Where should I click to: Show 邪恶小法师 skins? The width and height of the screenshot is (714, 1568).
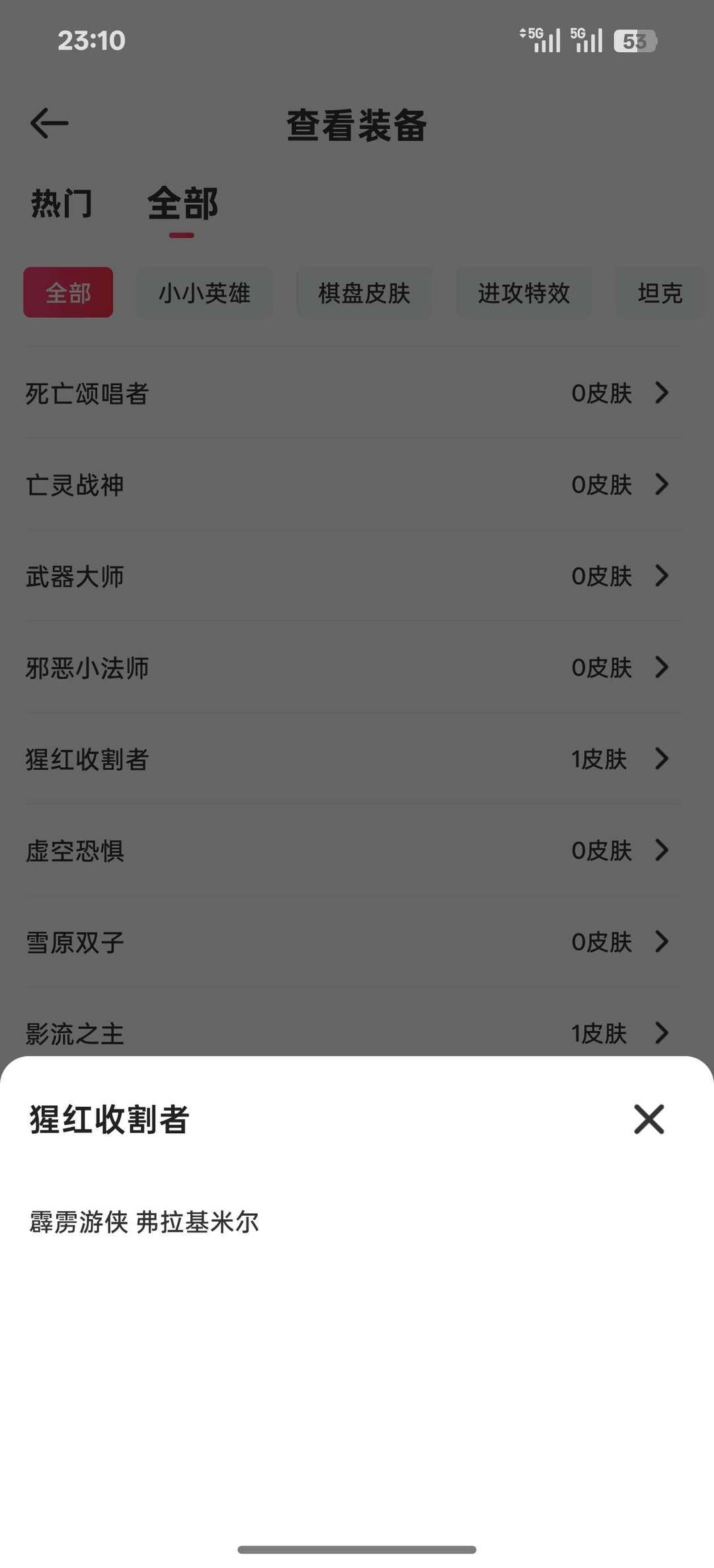coord(354,667)
